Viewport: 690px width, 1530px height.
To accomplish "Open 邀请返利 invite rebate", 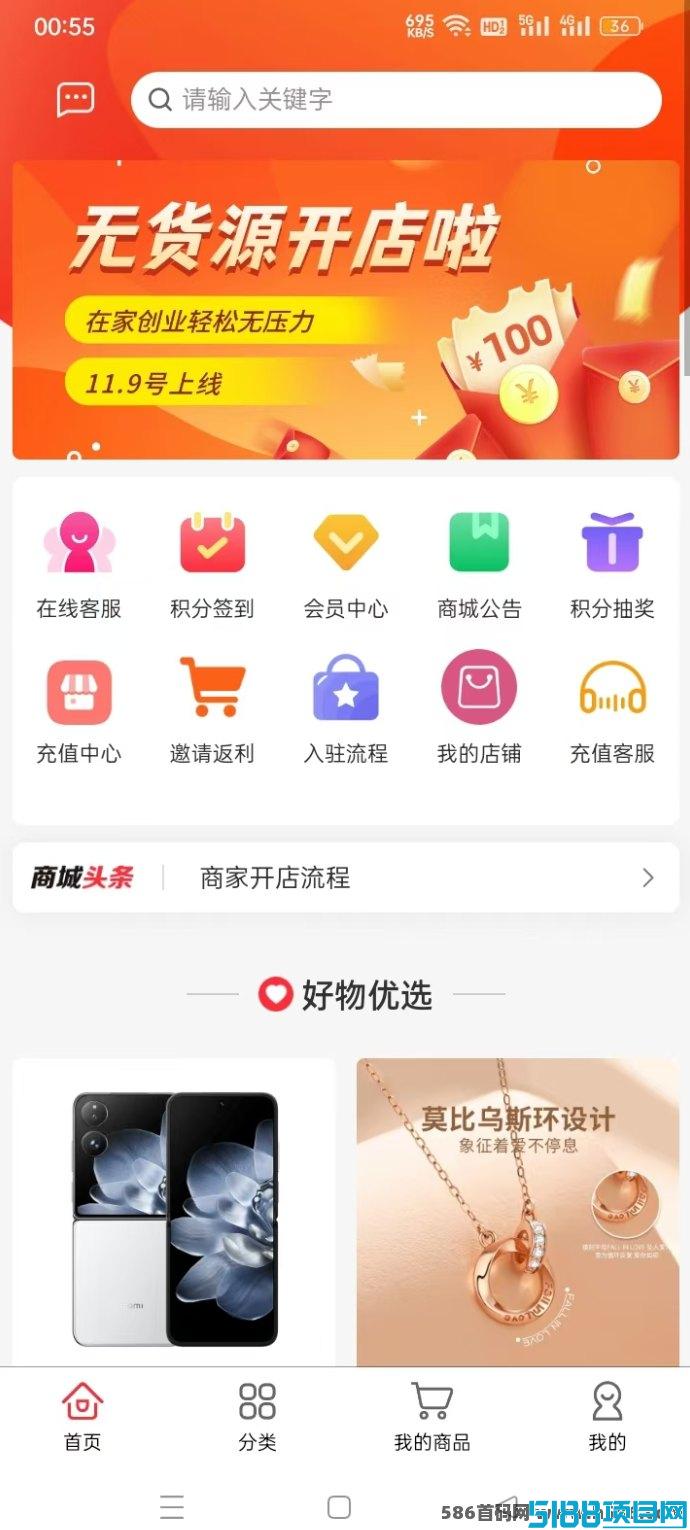I will (212, 710).
